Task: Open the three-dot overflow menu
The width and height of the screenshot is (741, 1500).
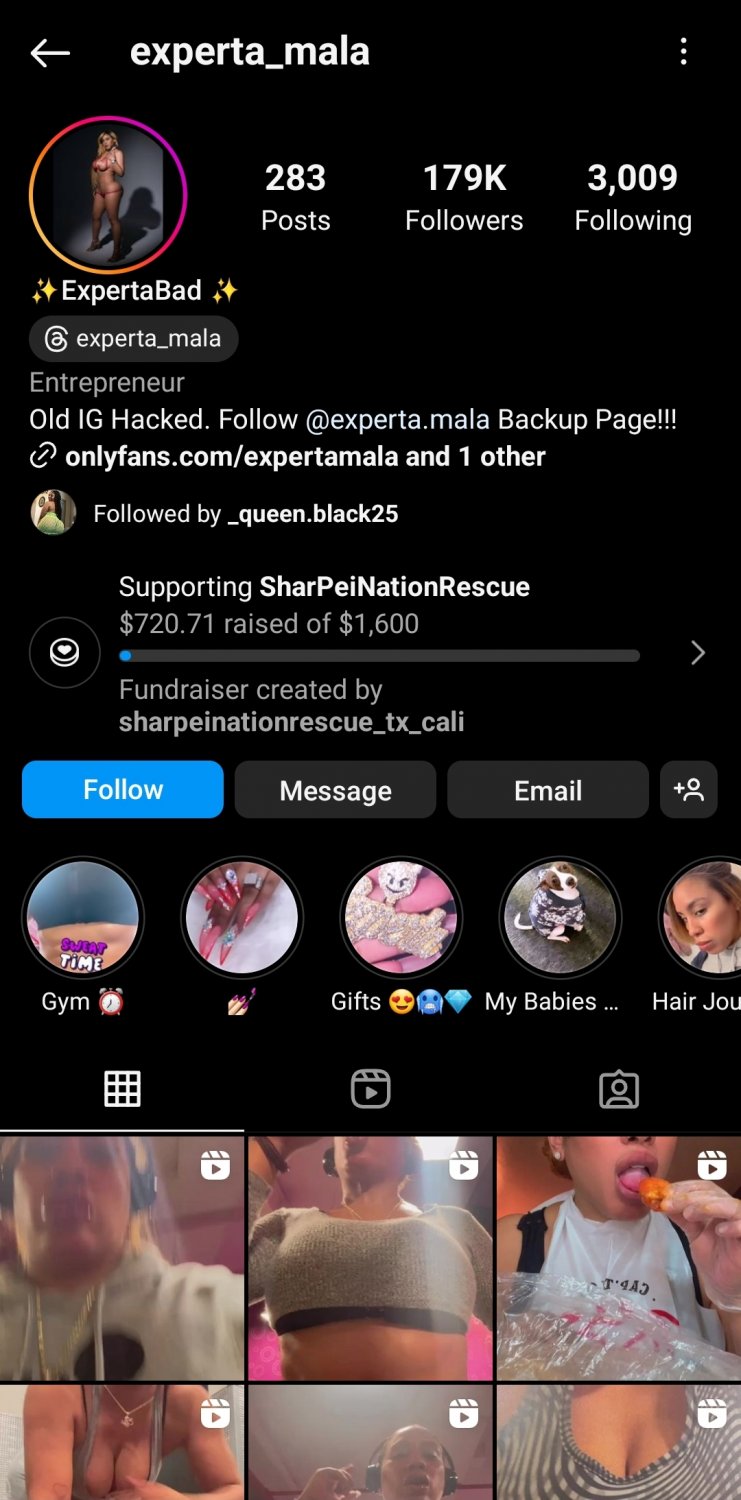Action: (x=684, y=52)
